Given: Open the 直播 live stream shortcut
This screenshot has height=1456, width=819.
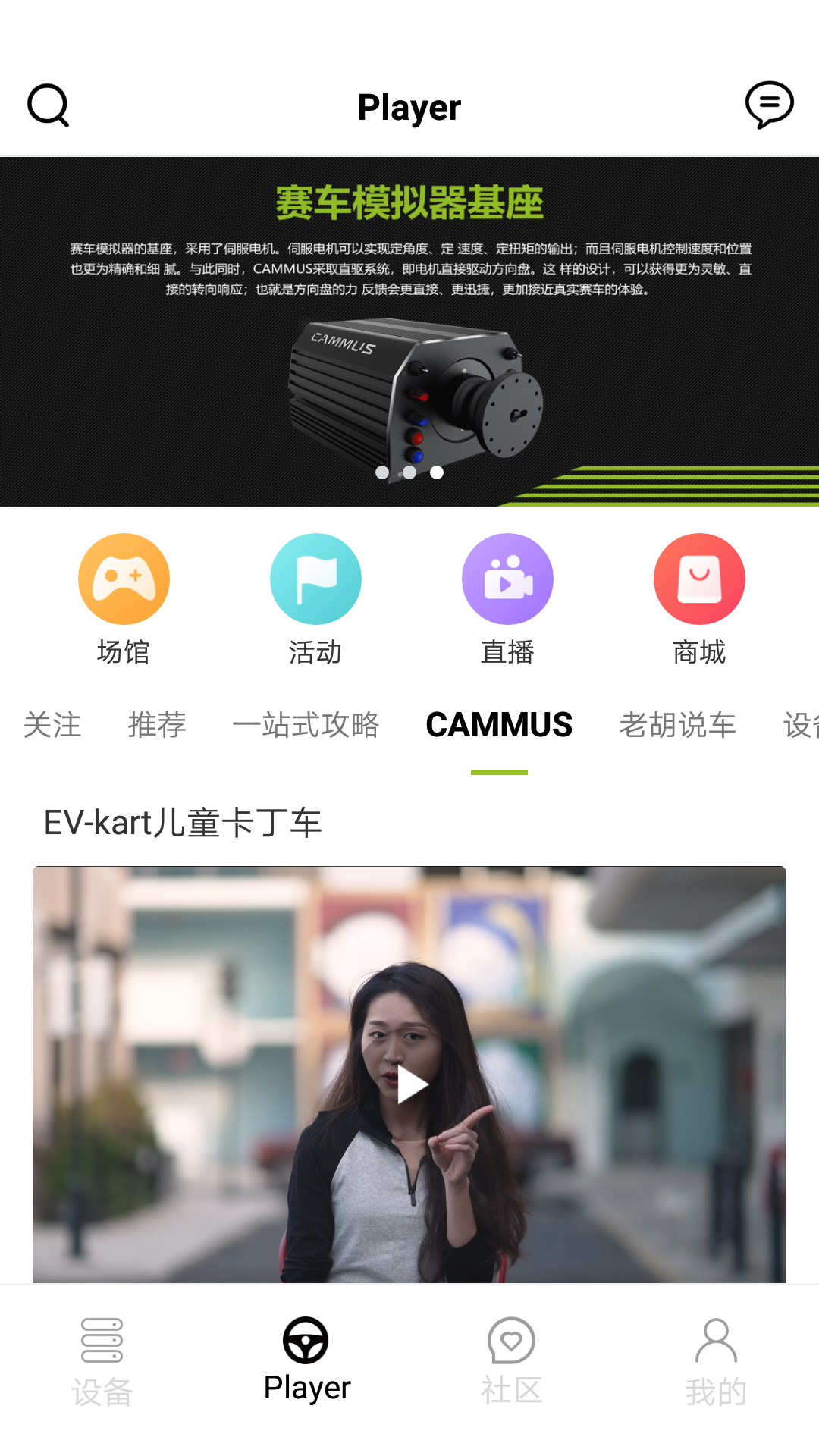Looking at the screenshot, I should (x=507, y=600).
